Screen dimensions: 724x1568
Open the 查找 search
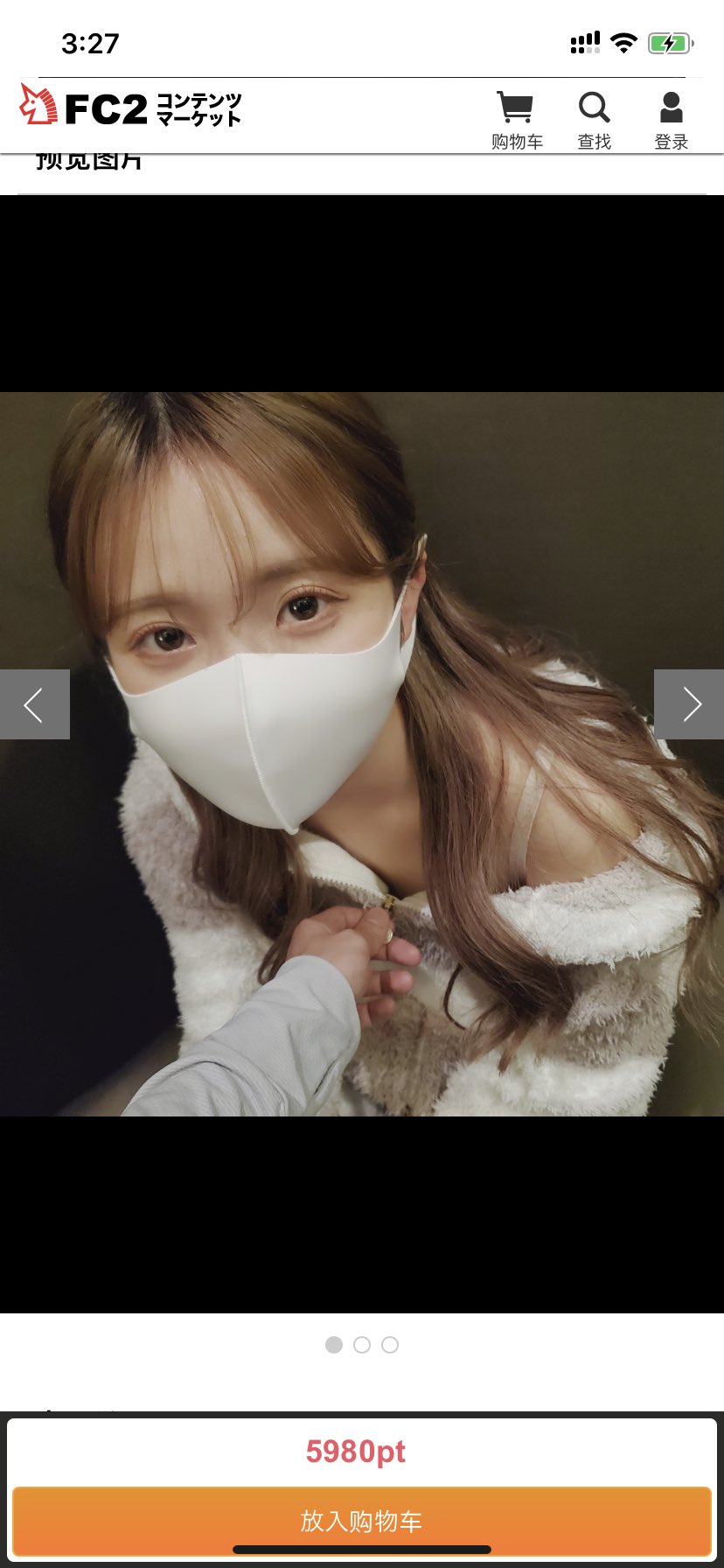594,120
